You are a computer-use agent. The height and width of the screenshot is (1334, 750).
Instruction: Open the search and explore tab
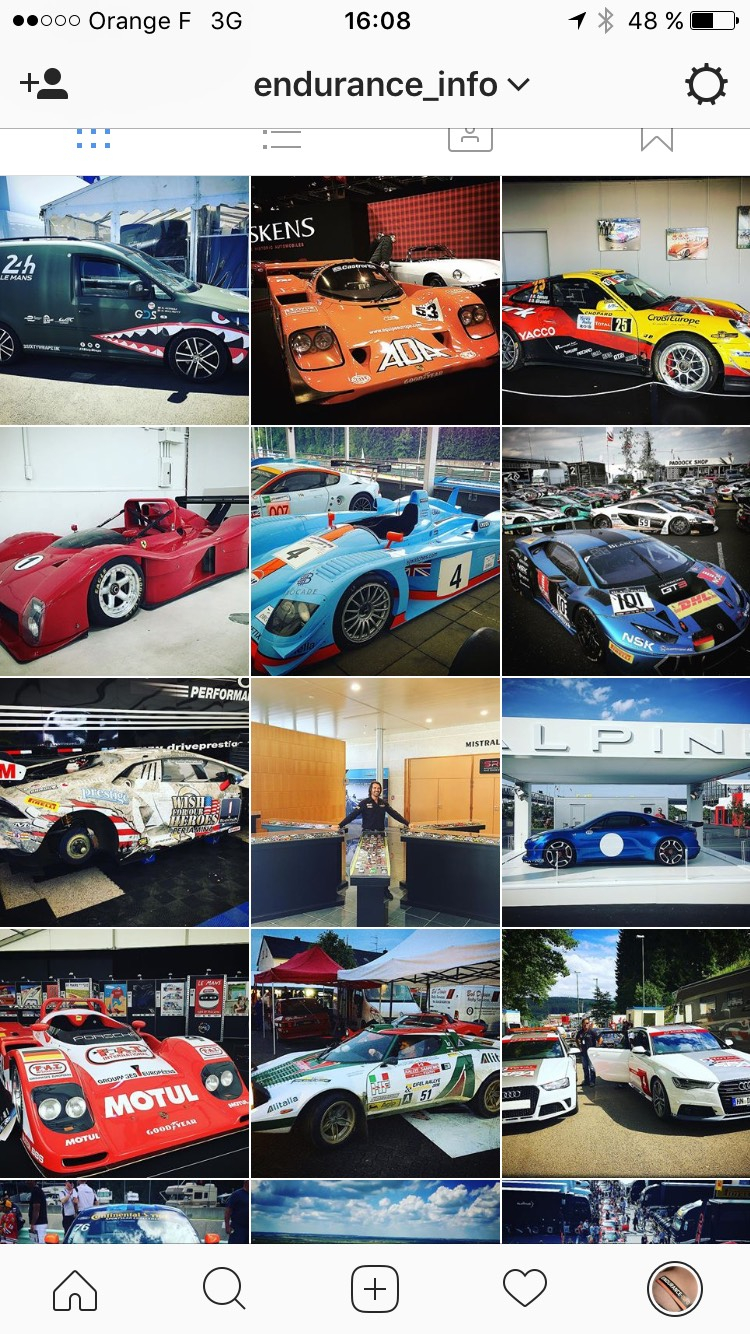(x=224, y=1289)
